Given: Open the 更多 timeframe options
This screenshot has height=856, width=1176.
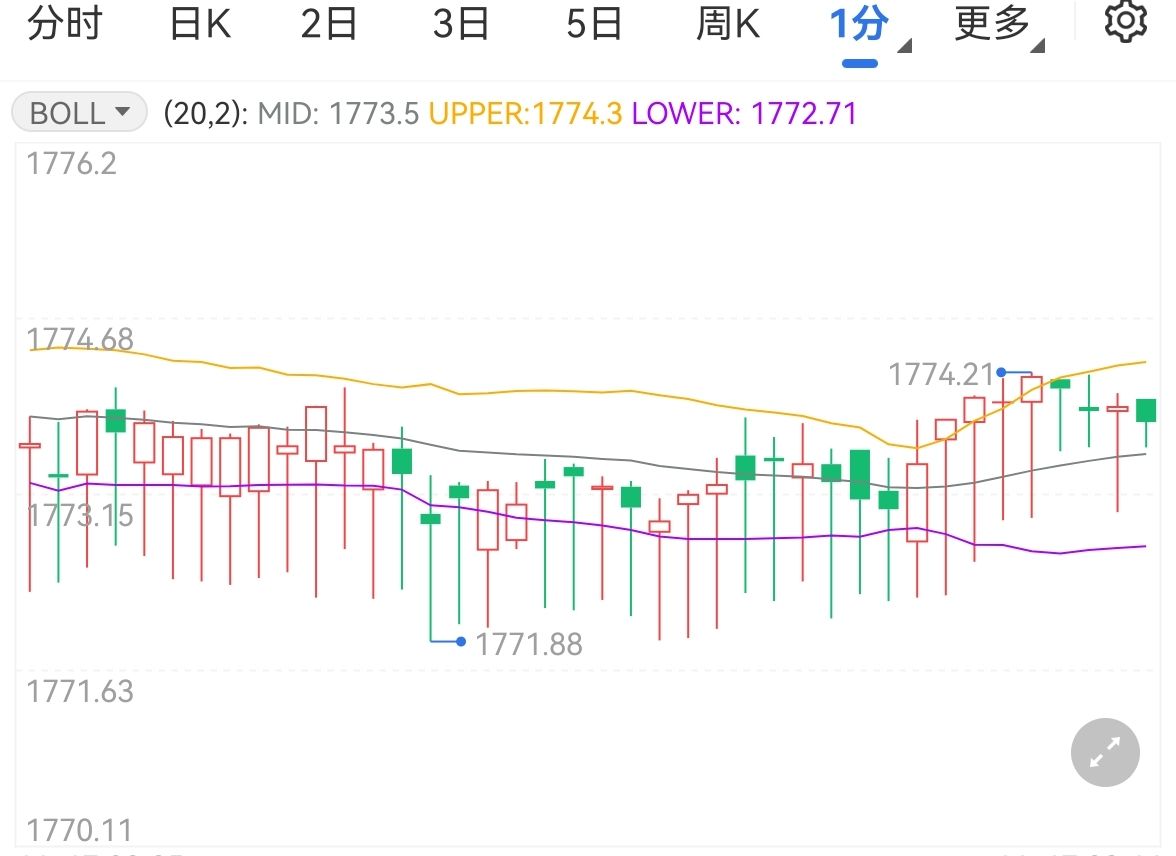Looking at the screenshot, I should click(x=998, y=26).
